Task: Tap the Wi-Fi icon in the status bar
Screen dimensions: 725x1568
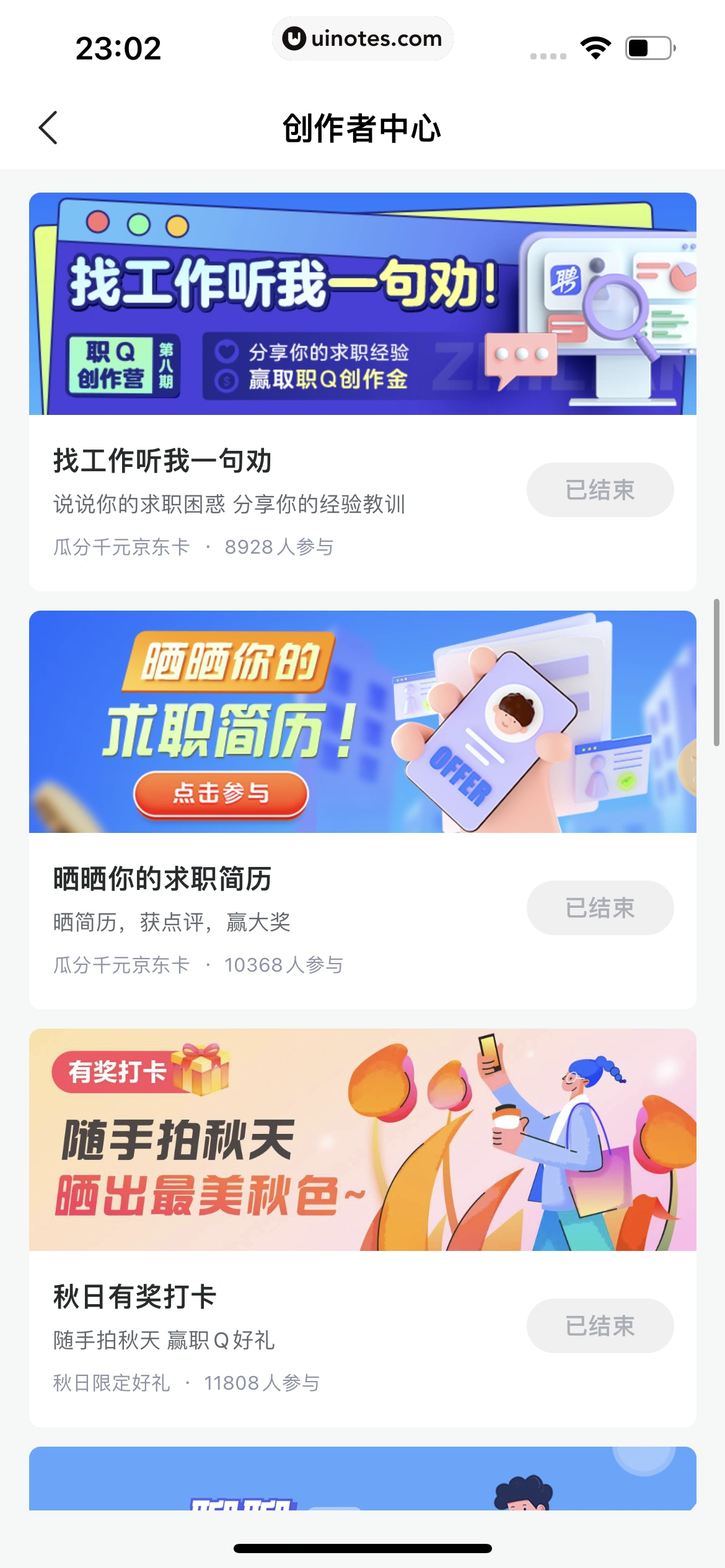Action: coord(595,46)
